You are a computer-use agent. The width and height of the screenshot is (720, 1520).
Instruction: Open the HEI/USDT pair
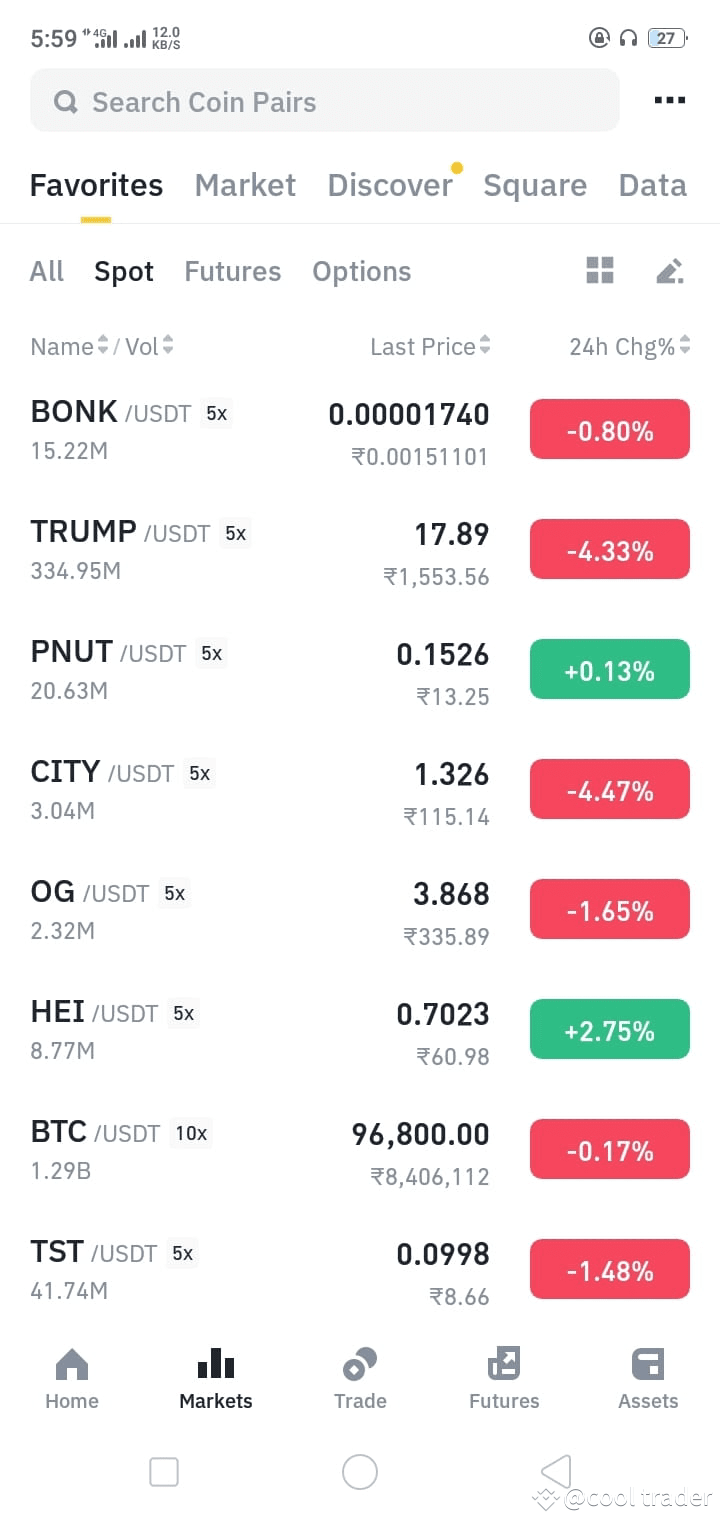360,1031
